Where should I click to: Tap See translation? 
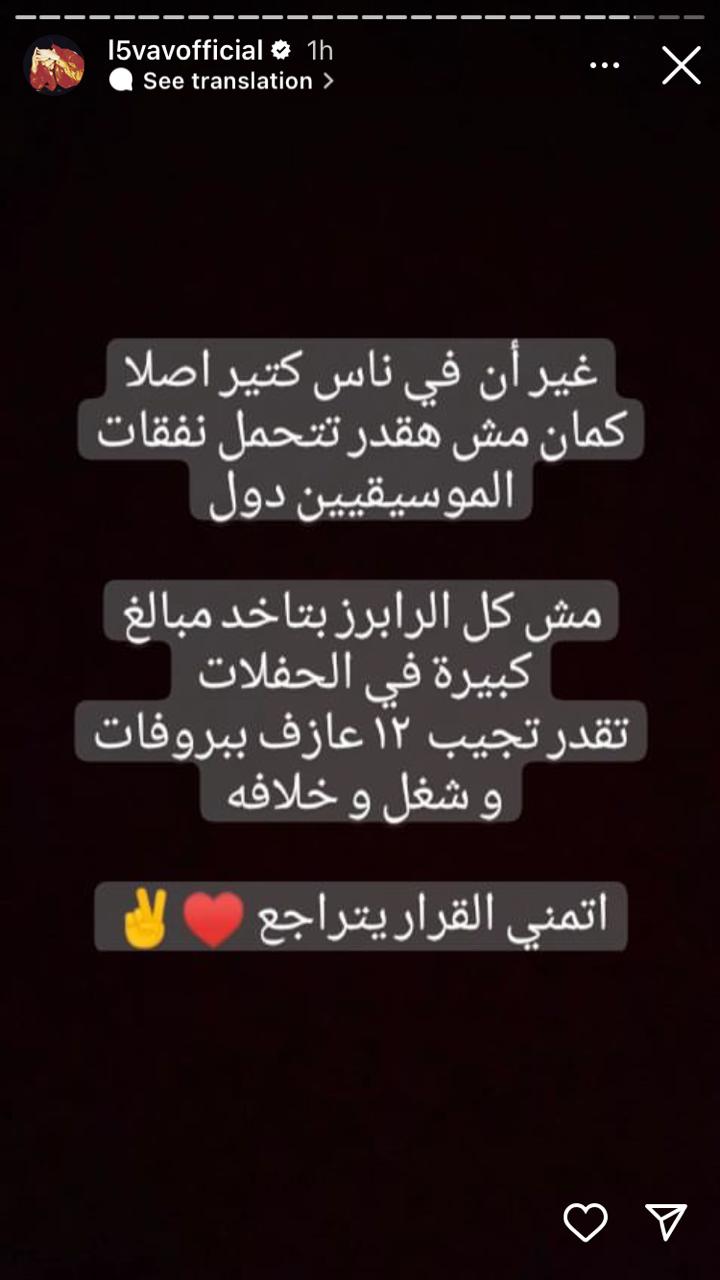pos(227,81)
